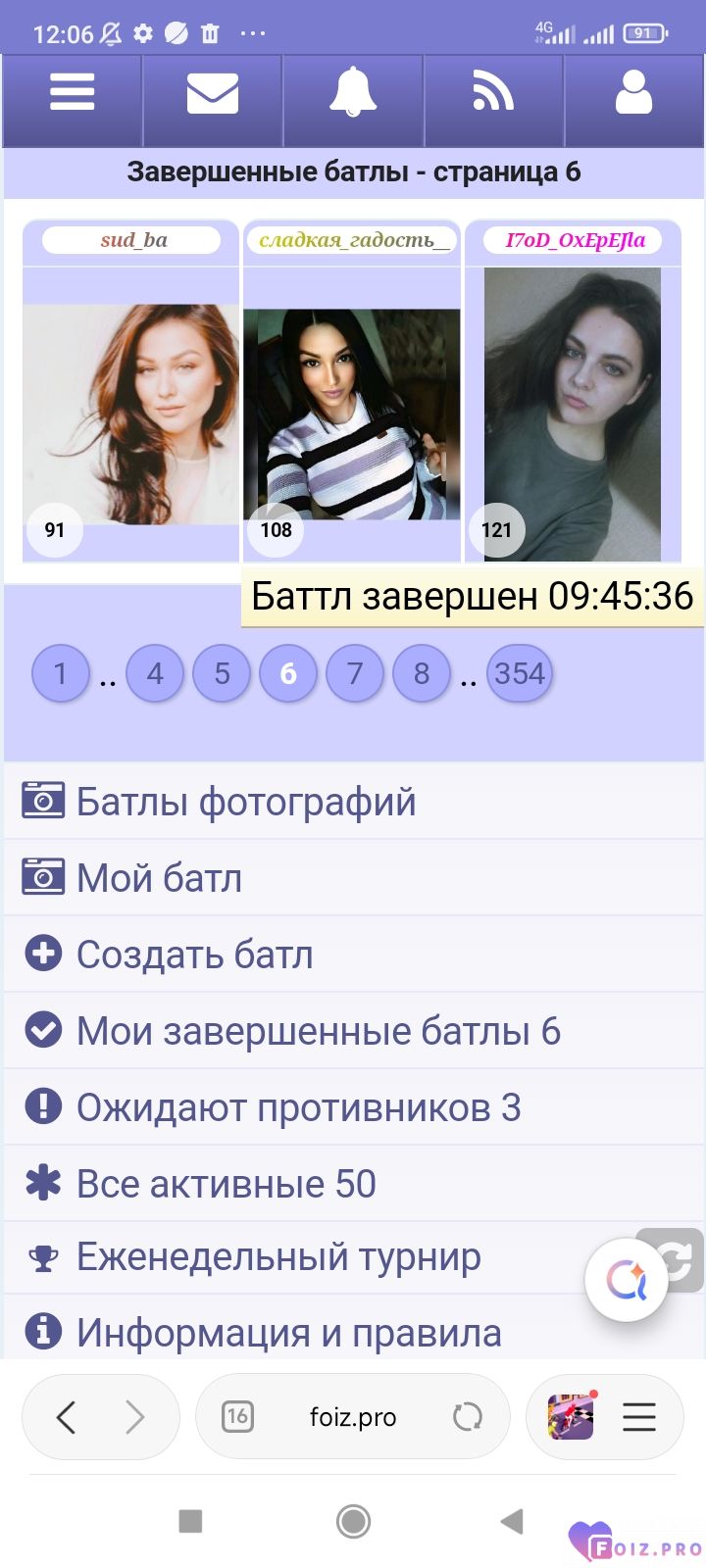Show Все активные 50 battles

point(226,1184)
